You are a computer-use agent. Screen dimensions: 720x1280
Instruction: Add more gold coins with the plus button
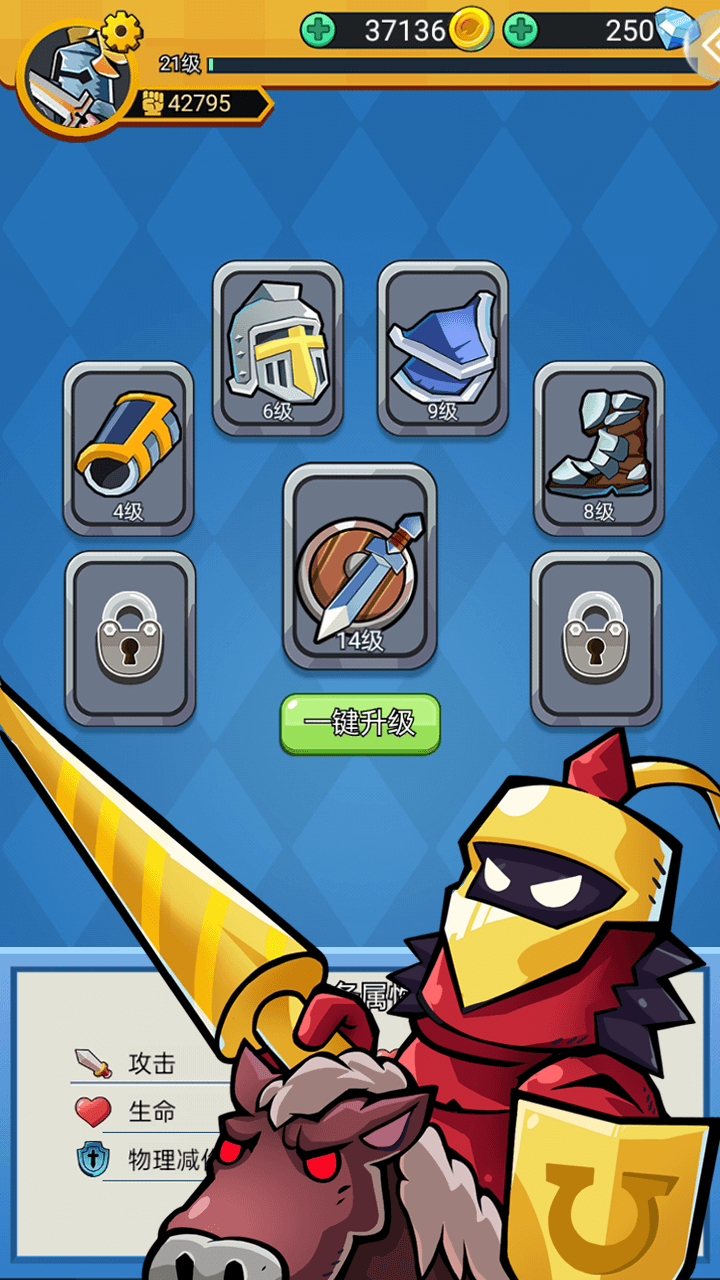[319, 30]
